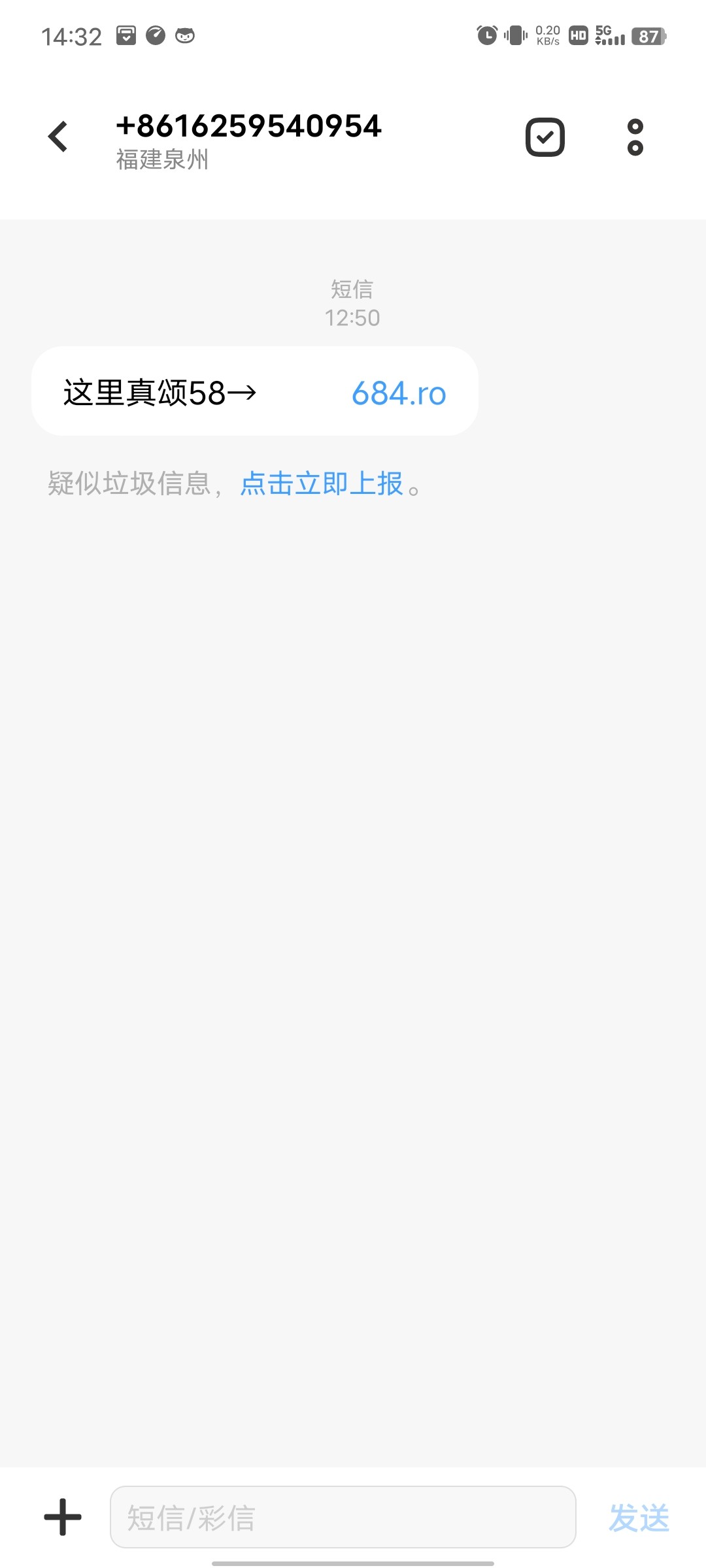Tap the checkmark select icon
The image size is (706, 1568).
[545, 137]
